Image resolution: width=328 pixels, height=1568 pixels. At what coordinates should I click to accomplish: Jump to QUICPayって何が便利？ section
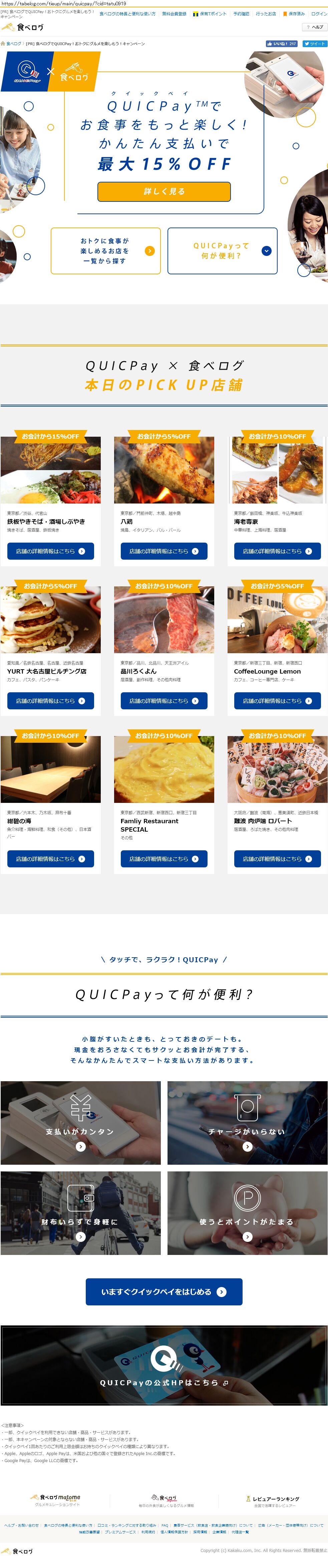click(x=222, y=251)
